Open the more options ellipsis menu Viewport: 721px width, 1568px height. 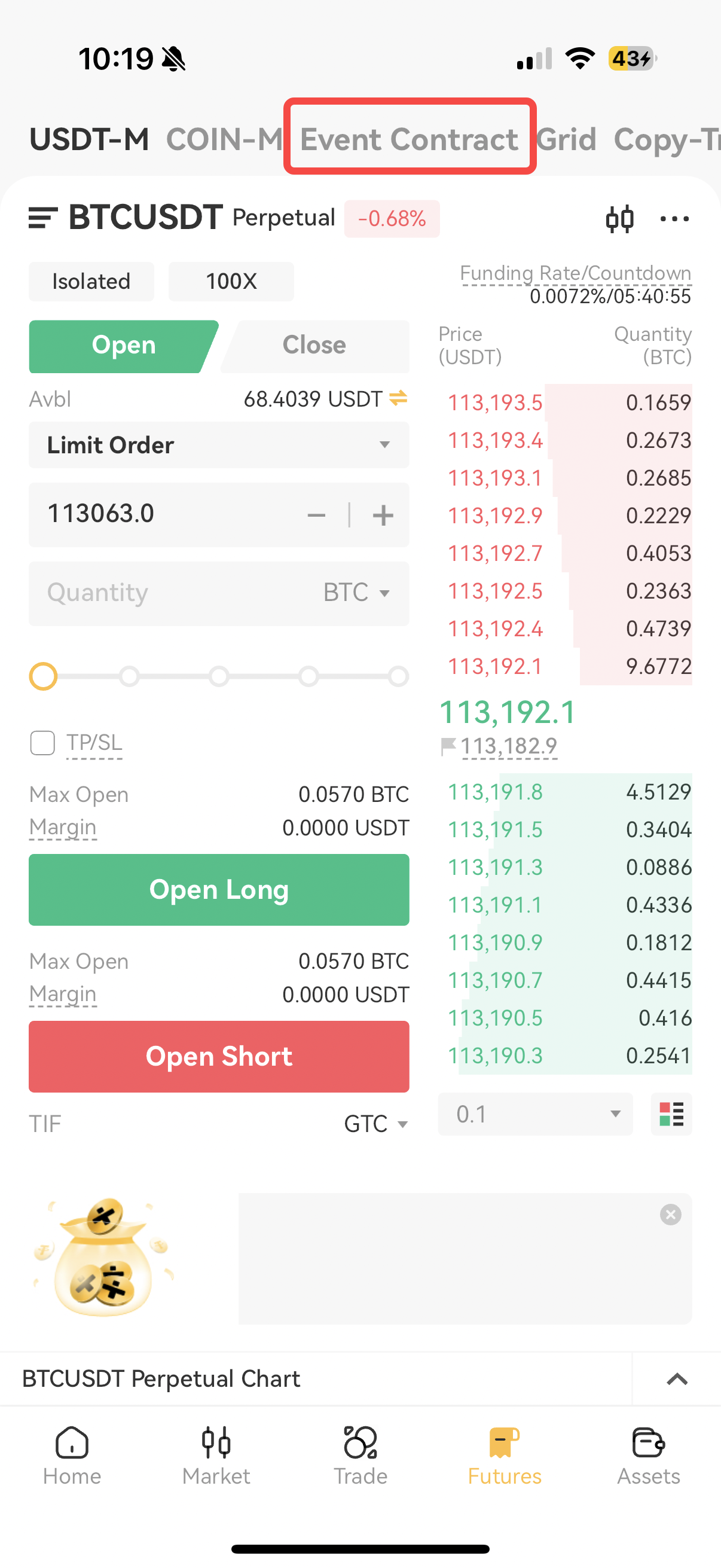(x=674, y=218)
